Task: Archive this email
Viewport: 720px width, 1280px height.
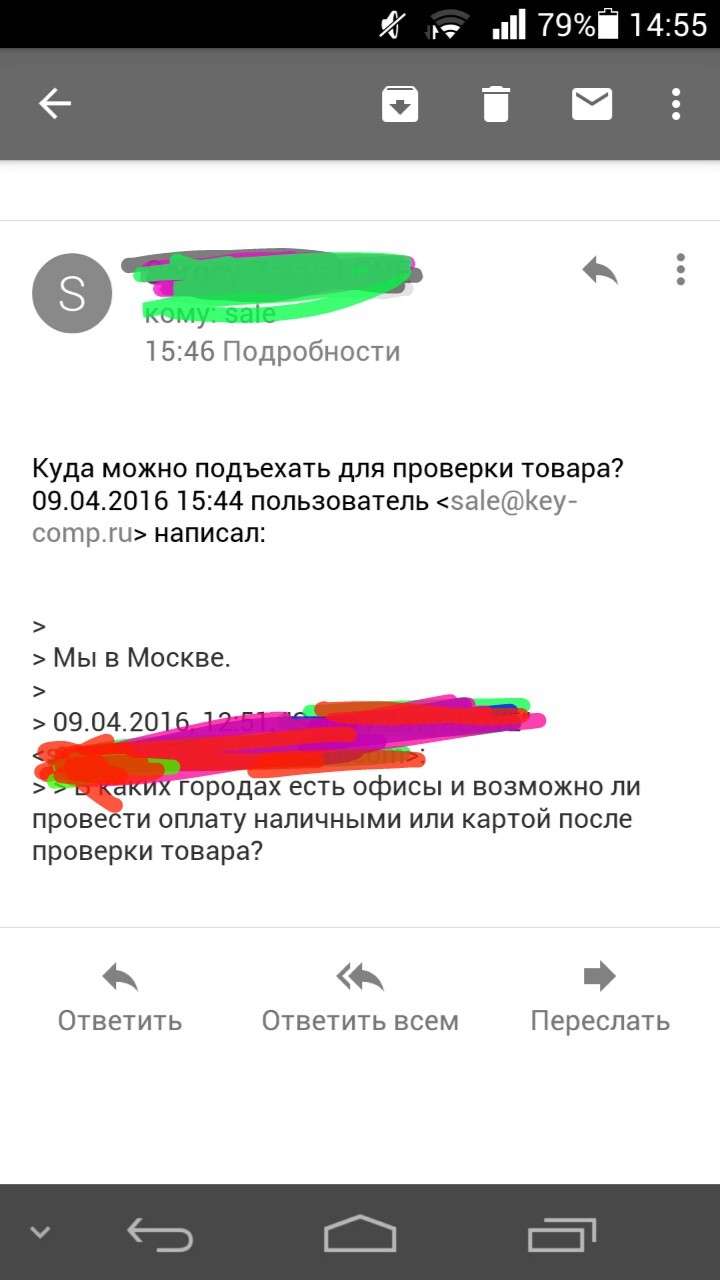Action: (x=400, y=104)
